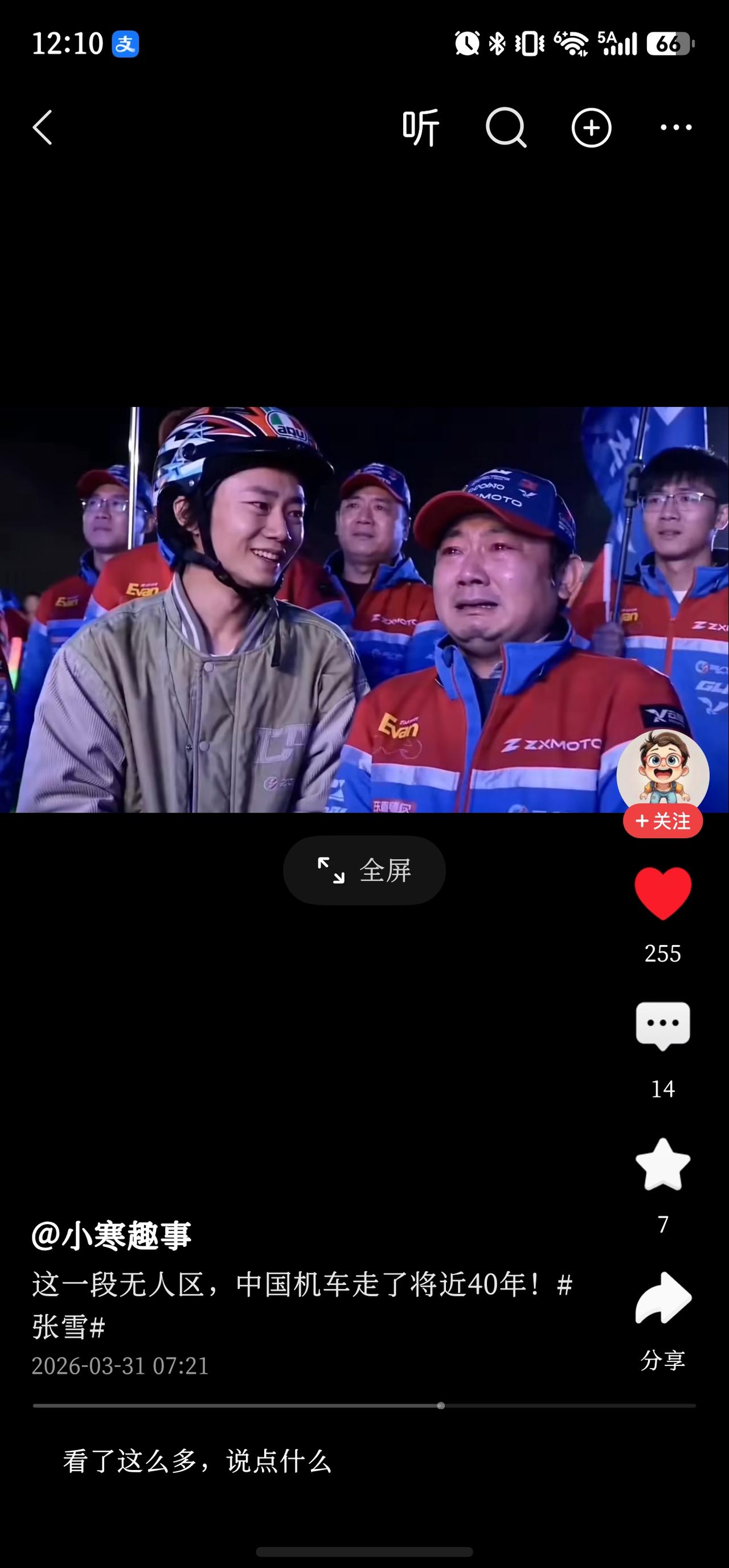Image resolution: width=729 pixels, height=1568 pixels.
Task: Tap the back arrow to leave the video
Action: click(x=42, y=127)
